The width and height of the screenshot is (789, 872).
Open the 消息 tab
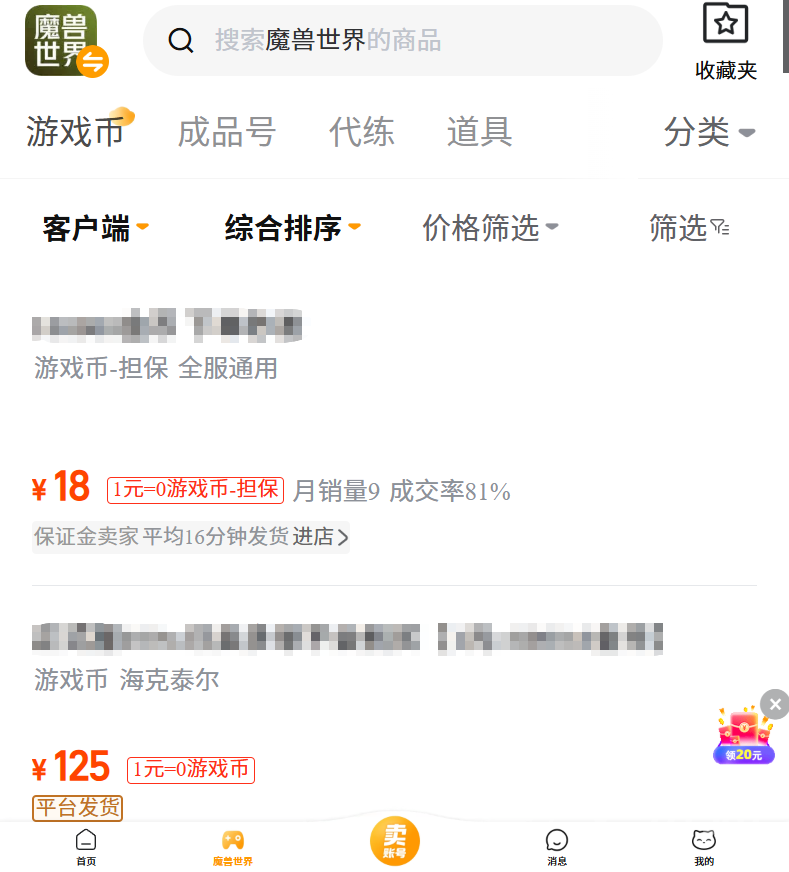(557, 846)
